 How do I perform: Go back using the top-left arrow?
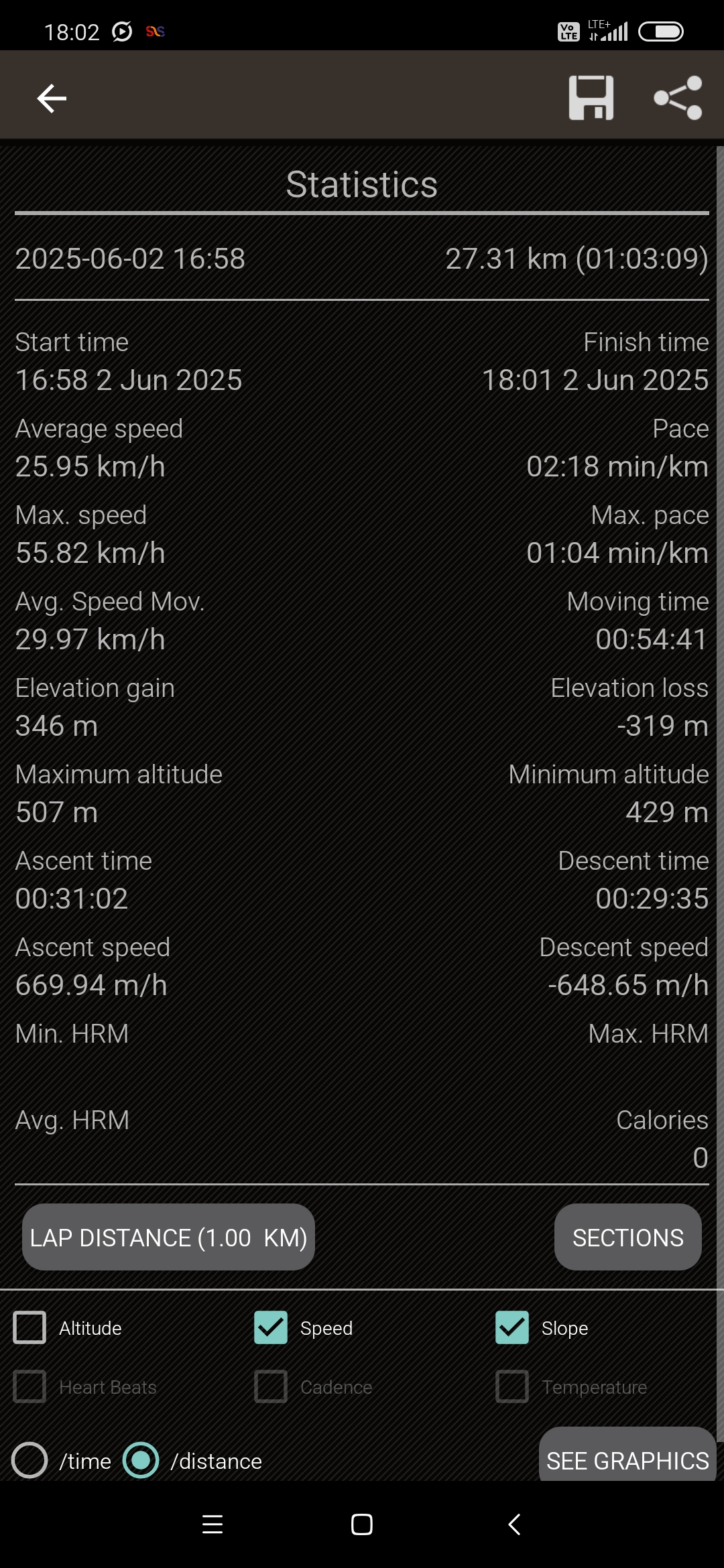point(52,99)
